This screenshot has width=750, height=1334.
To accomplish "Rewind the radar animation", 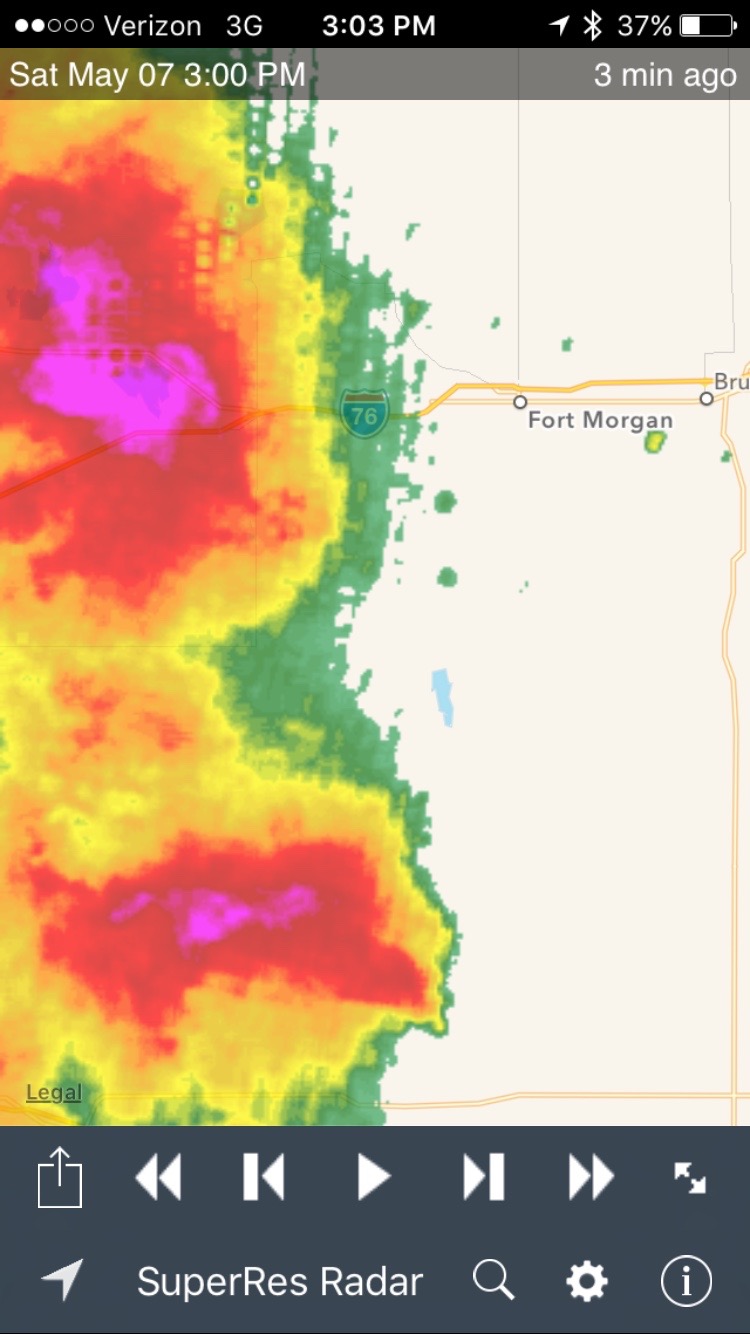I will click(158, 1177).
